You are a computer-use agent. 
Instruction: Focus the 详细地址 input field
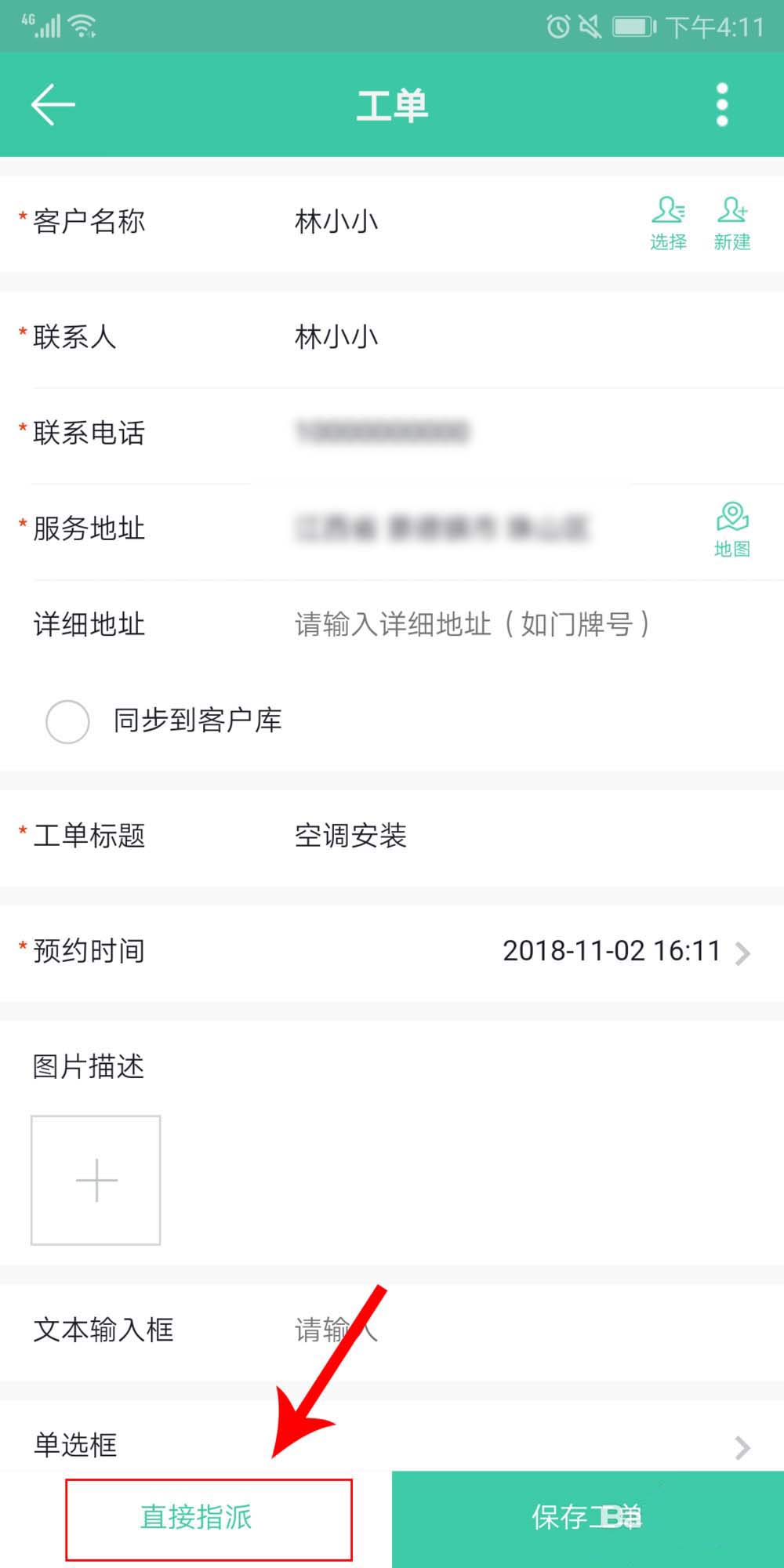coord(472,625)
